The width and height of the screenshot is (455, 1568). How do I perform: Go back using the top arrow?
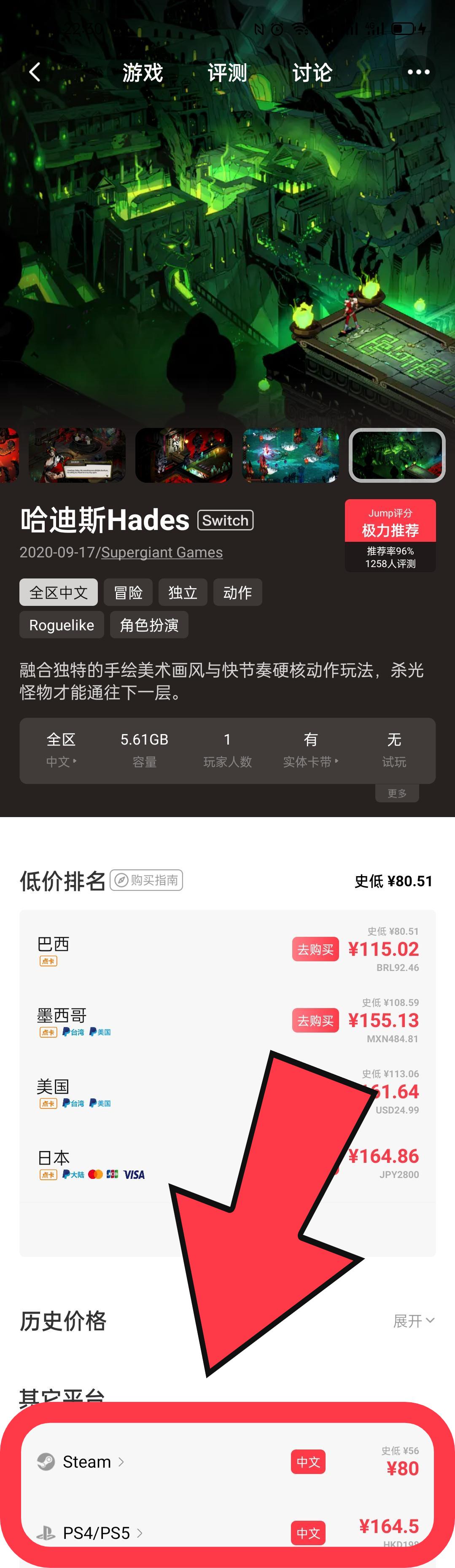(35, 73)
